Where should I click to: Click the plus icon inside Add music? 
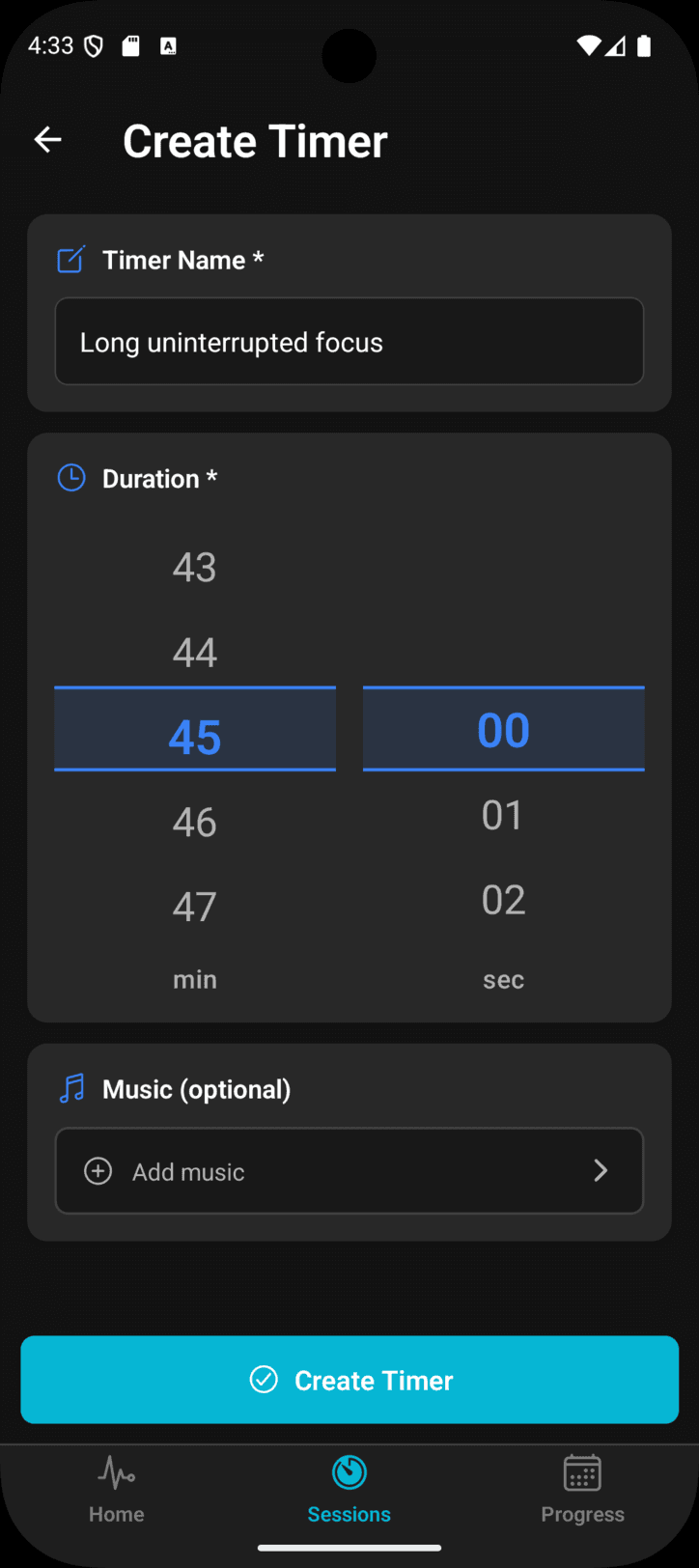tap(98, 1170)
